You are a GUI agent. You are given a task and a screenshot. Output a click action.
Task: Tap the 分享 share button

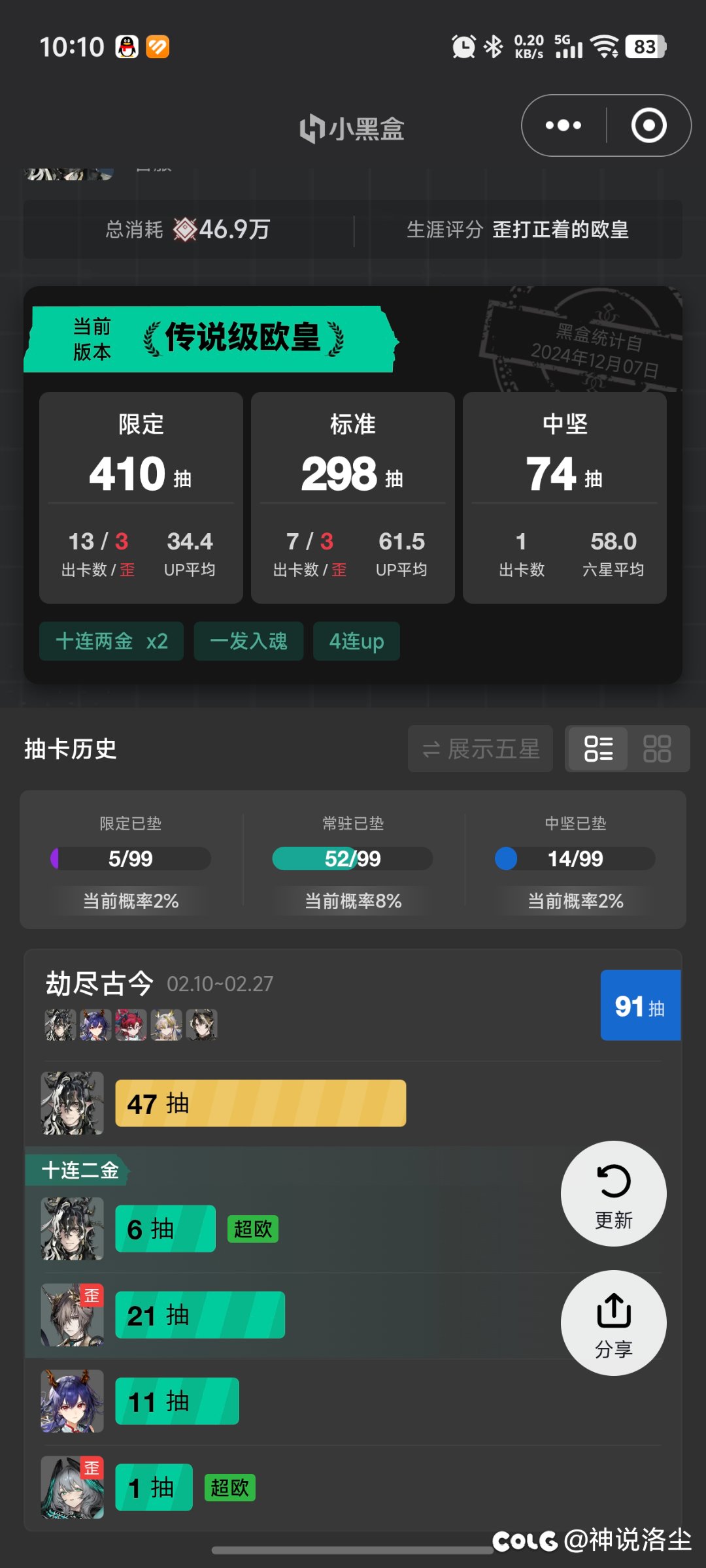pos(613,1322)
